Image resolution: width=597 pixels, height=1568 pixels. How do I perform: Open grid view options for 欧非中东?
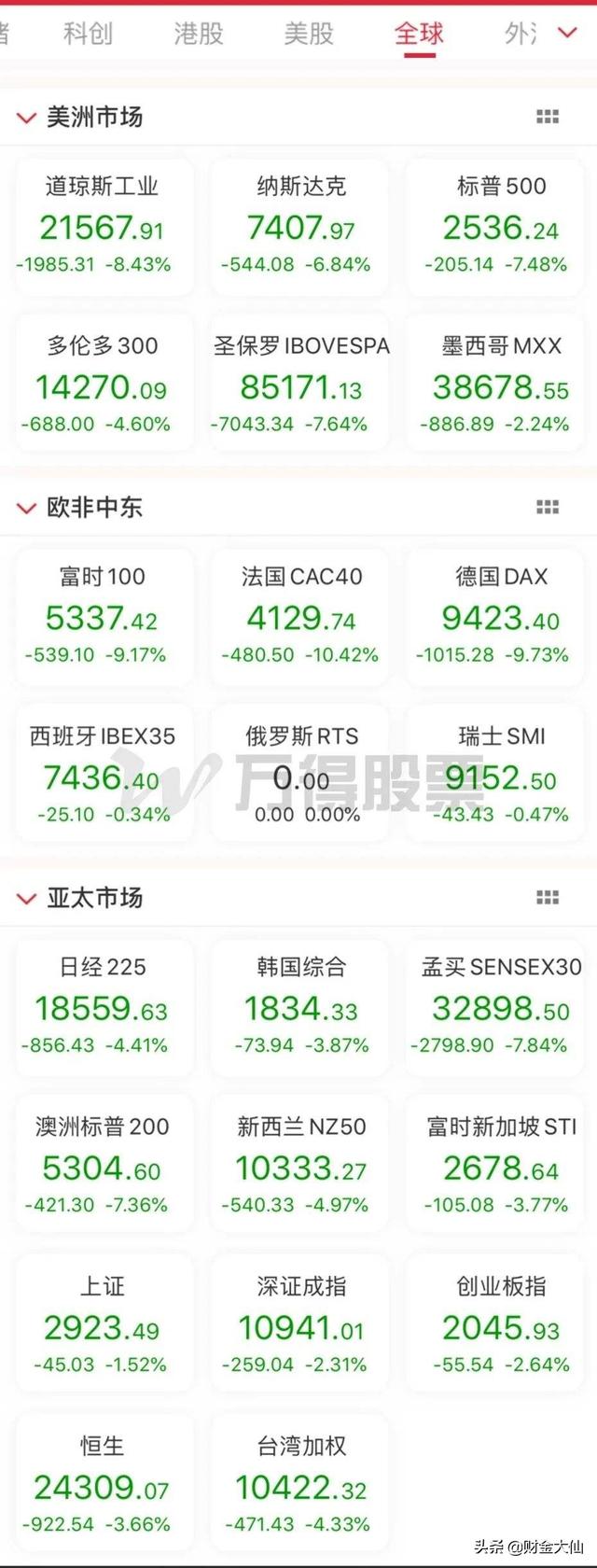tap(548, 508)
